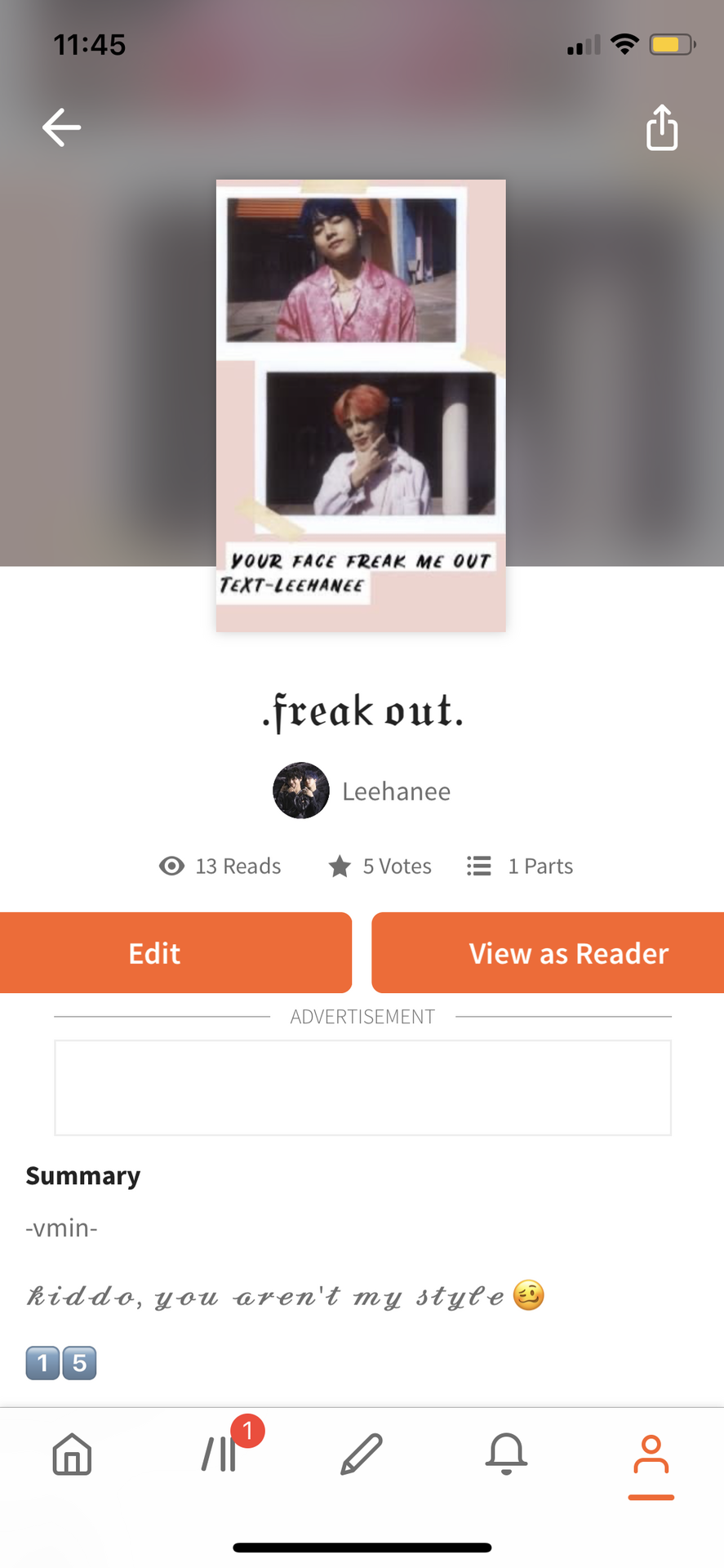Switch to the Home tab
Image resolution: width=724 pixels, height=1568 pixels.
click(72, 1454)
